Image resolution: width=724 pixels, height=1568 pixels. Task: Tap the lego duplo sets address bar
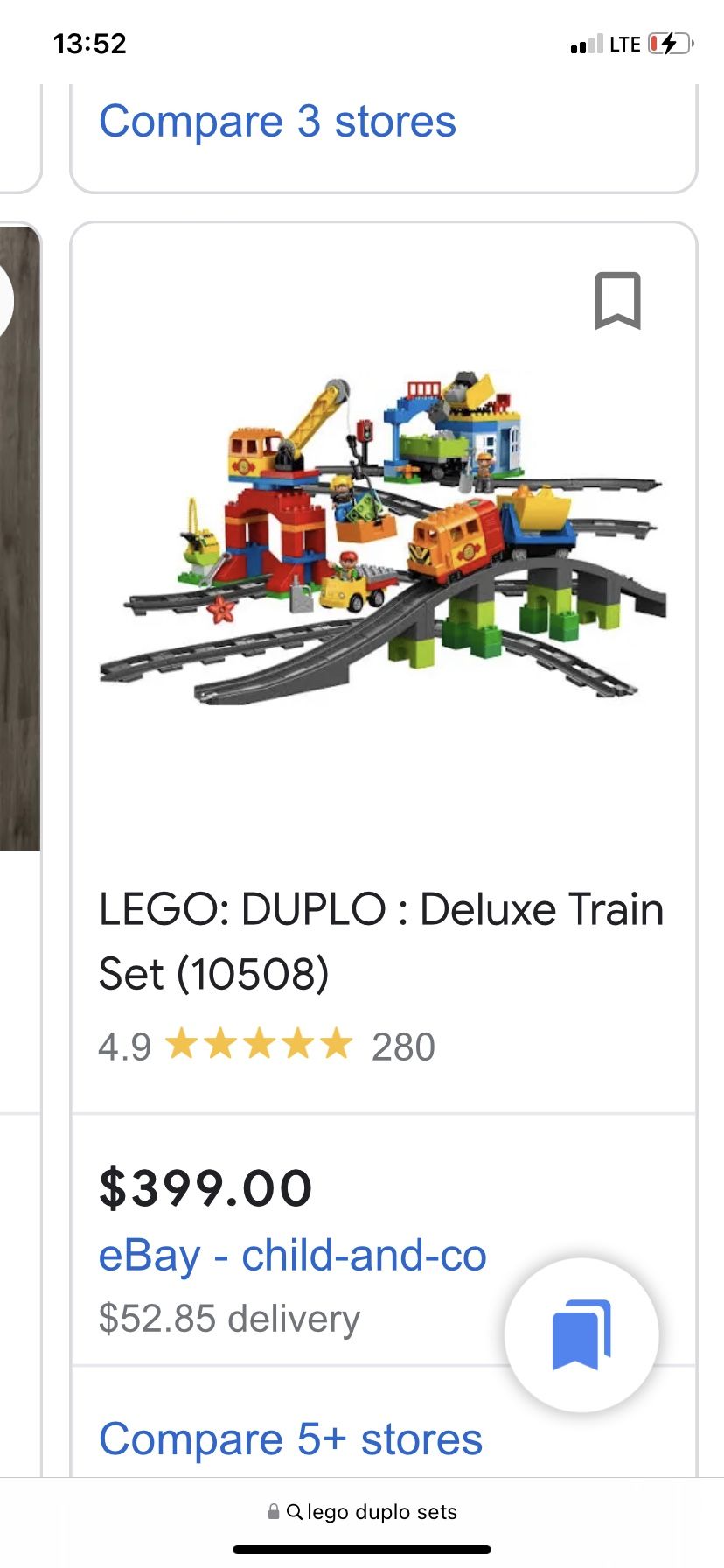point(362,1511)
